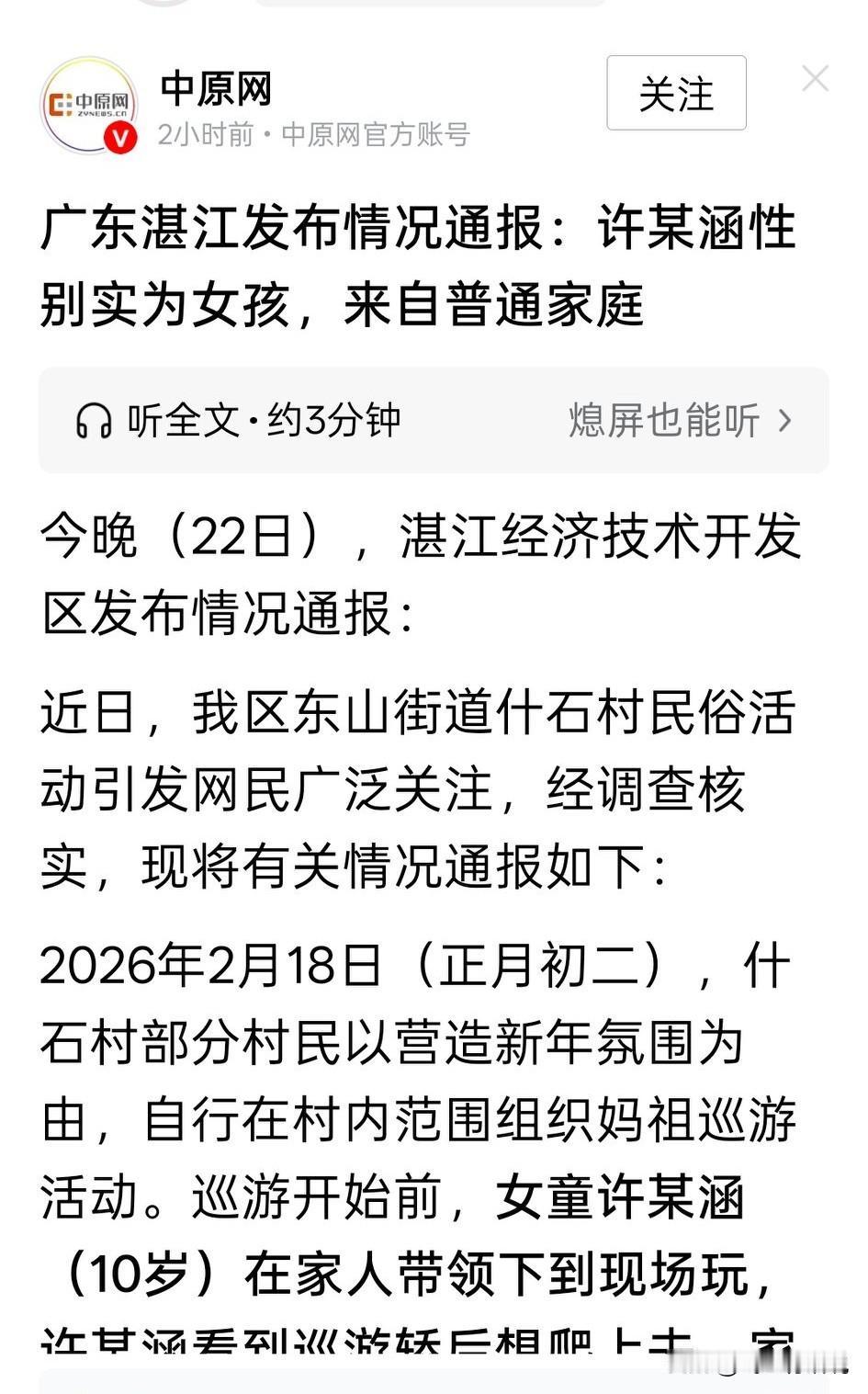Viewport: 868px width, 1394px height.
Task: Click the circular publisher logo icon
Action: coord(88,104)
